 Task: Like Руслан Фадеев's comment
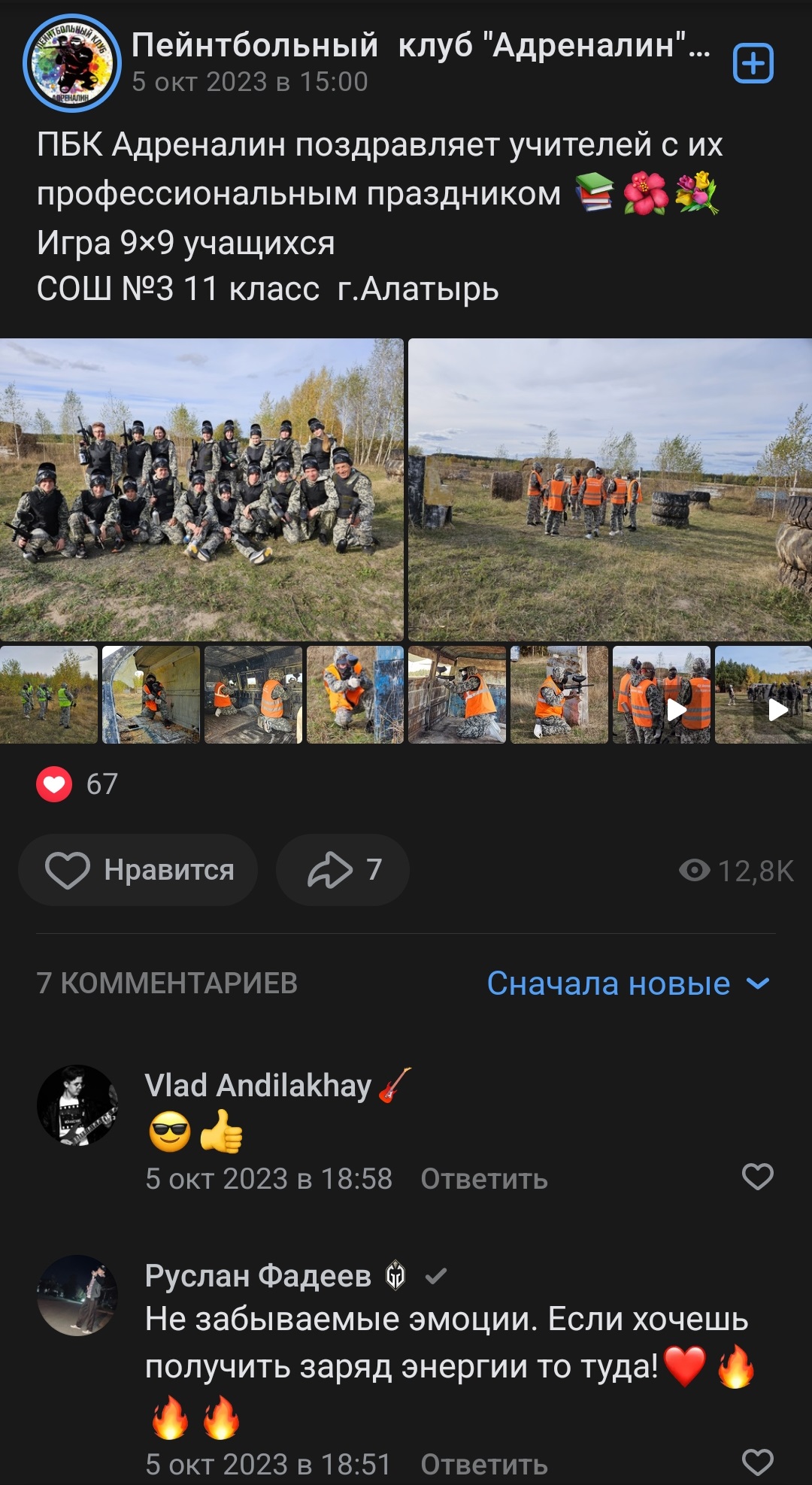coord(757,1462)
